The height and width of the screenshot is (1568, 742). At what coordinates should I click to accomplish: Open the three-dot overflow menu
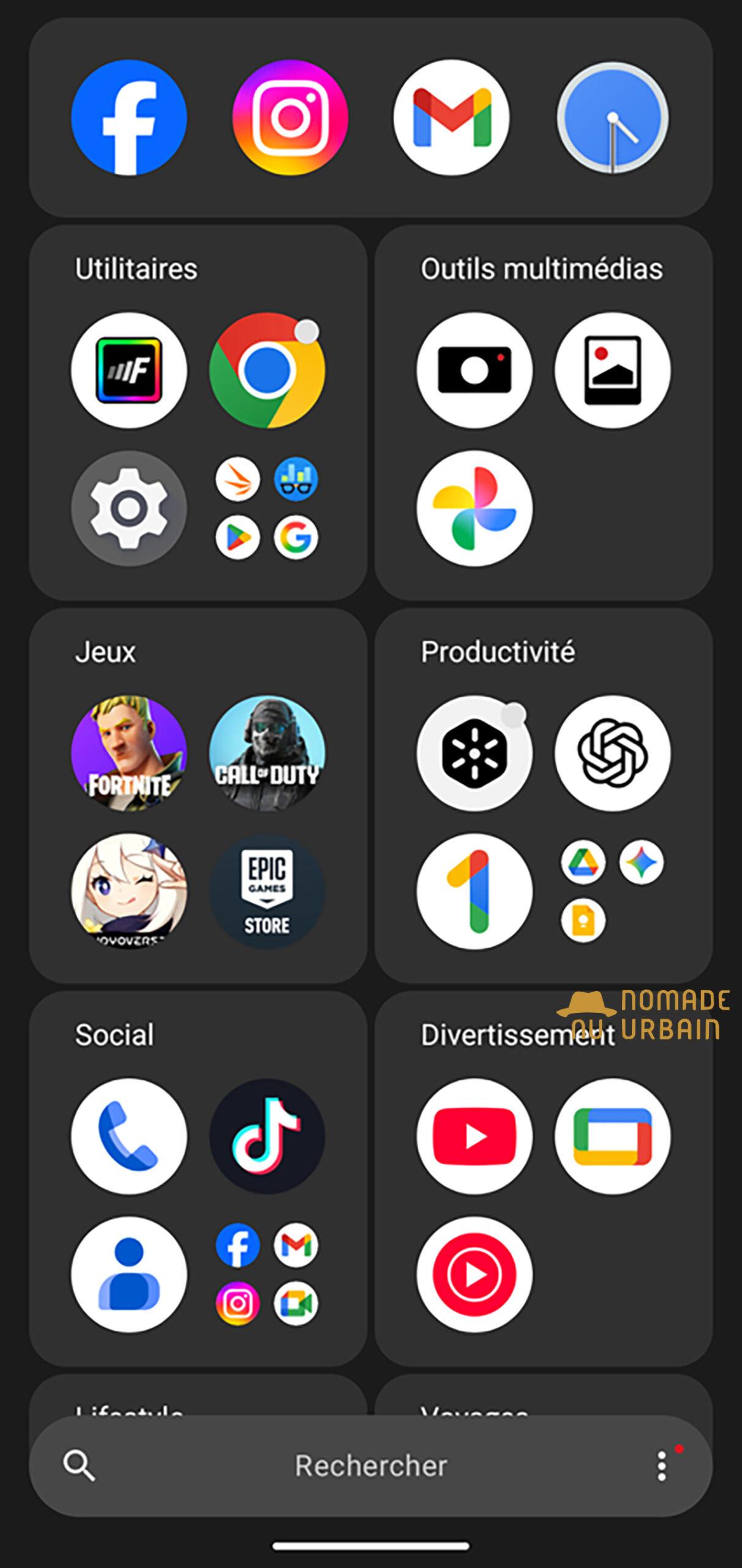point(661,1466)
